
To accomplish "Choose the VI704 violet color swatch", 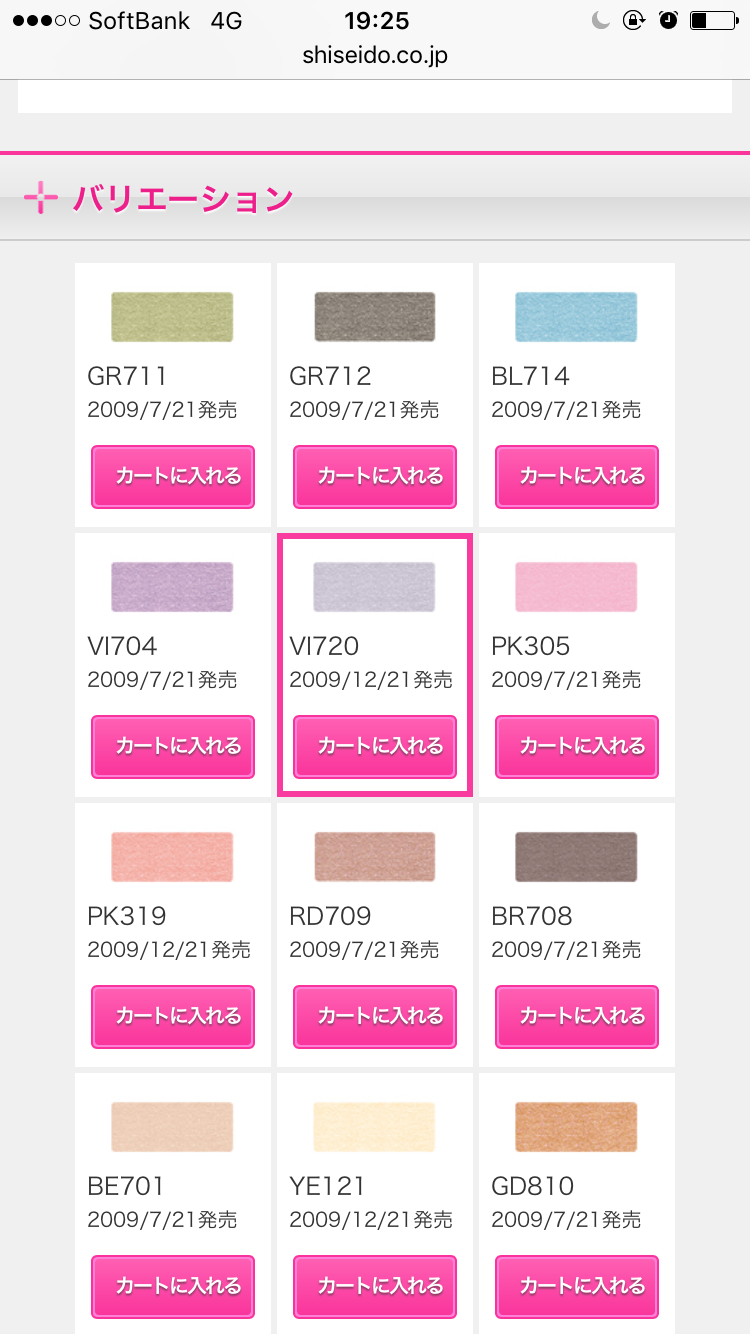I will pyautogui.click(x=172, y=587).
